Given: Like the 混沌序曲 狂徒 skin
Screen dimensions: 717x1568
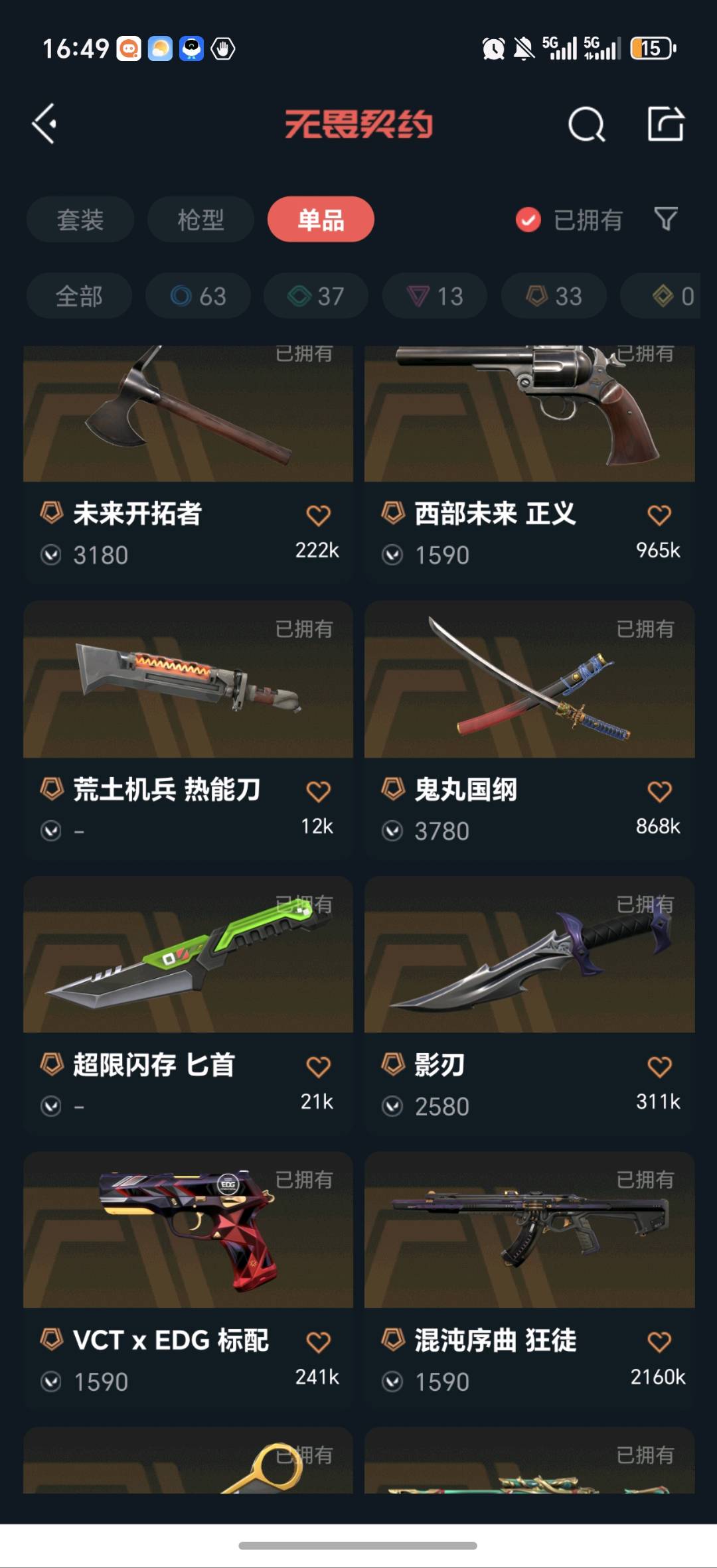Looking at the screenshot, I should 659,1342.
